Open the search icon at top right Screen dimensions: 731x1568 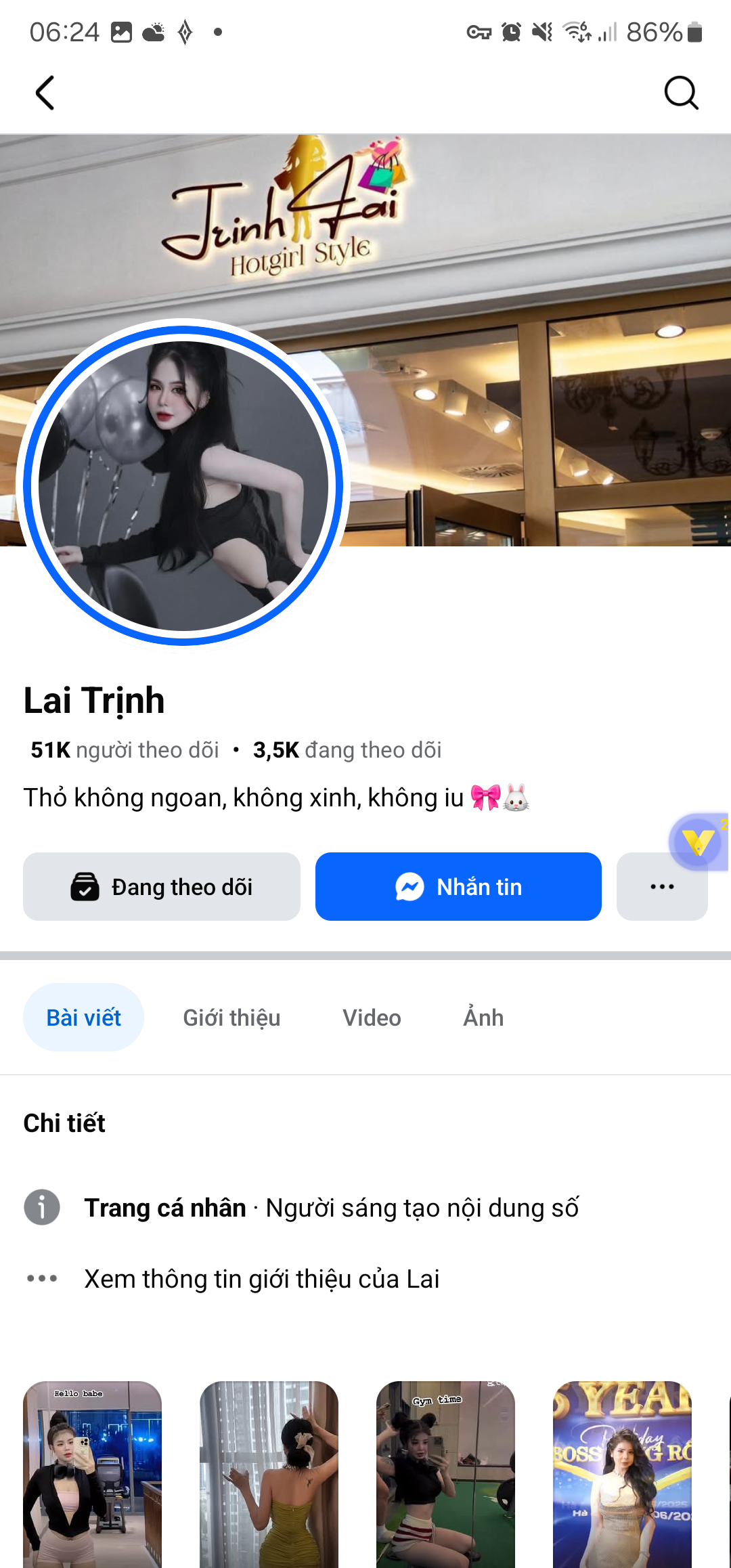tap(681, 93)
